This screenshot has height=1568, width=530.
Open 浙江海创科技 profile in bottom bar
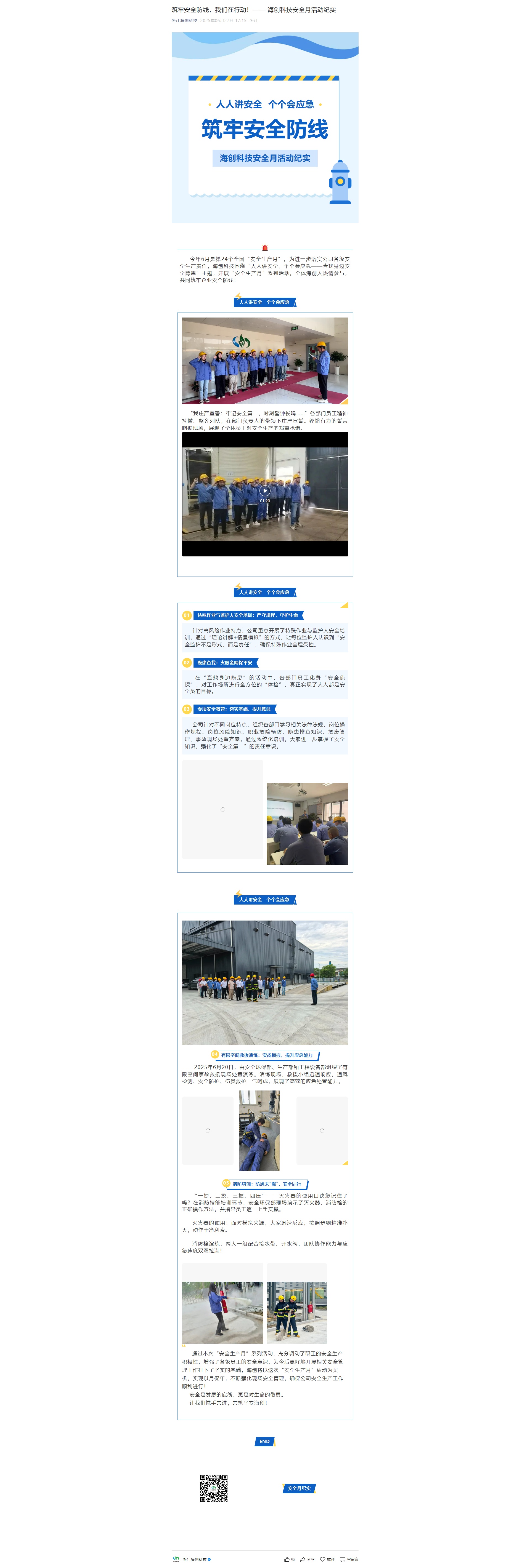click(194, 1559)
